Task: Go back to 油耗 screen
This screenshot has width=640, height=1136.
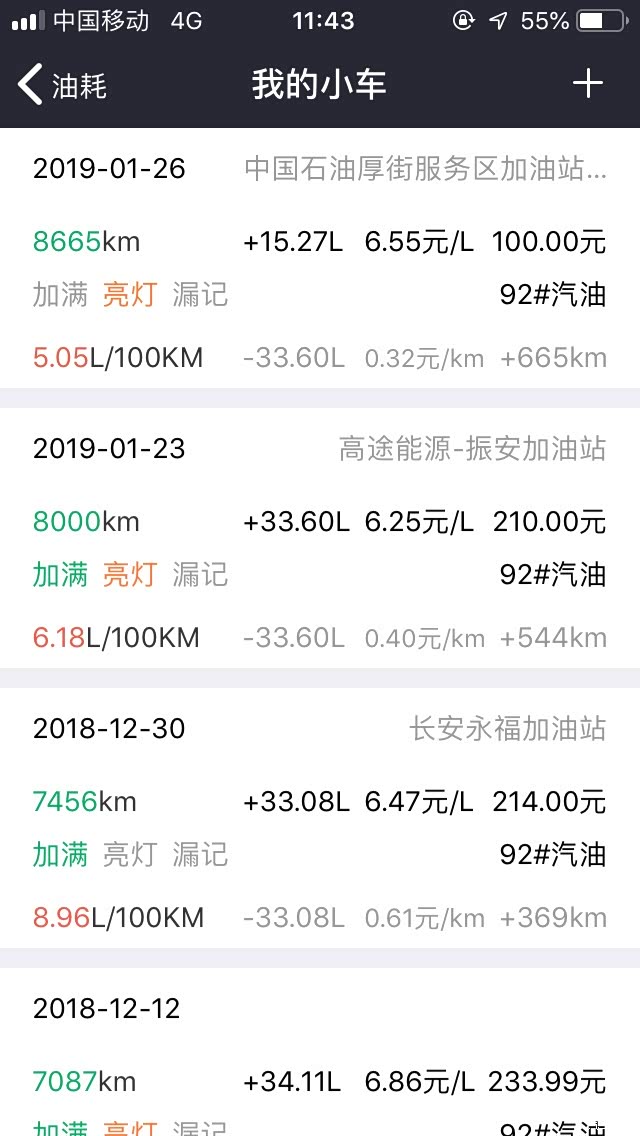Action: 62,85
